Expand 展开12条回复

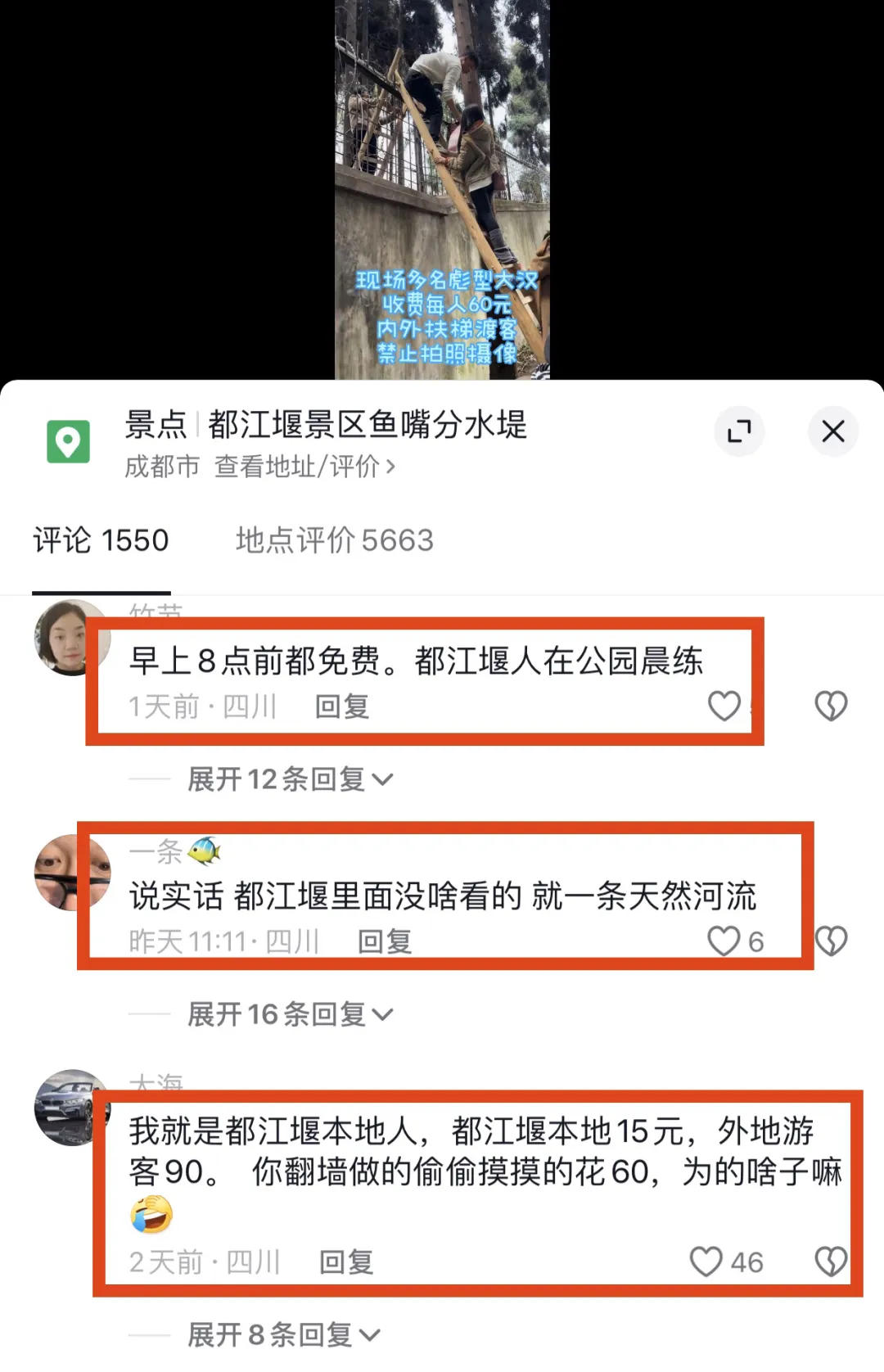pos(290,779)
